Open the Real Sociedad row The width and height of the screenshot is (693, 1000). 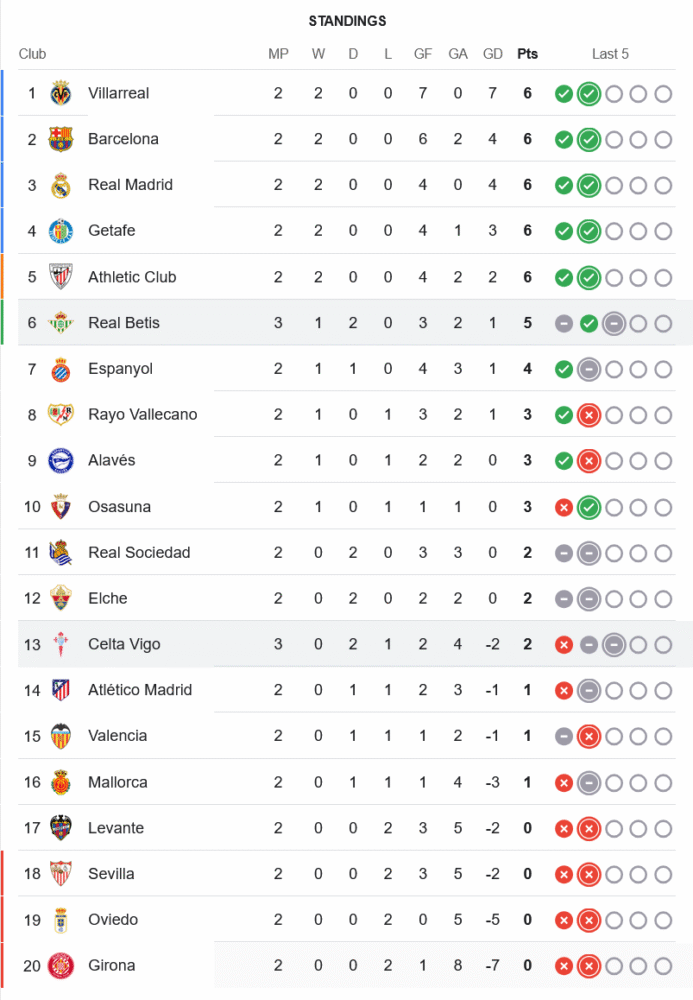tap(139, 552)
